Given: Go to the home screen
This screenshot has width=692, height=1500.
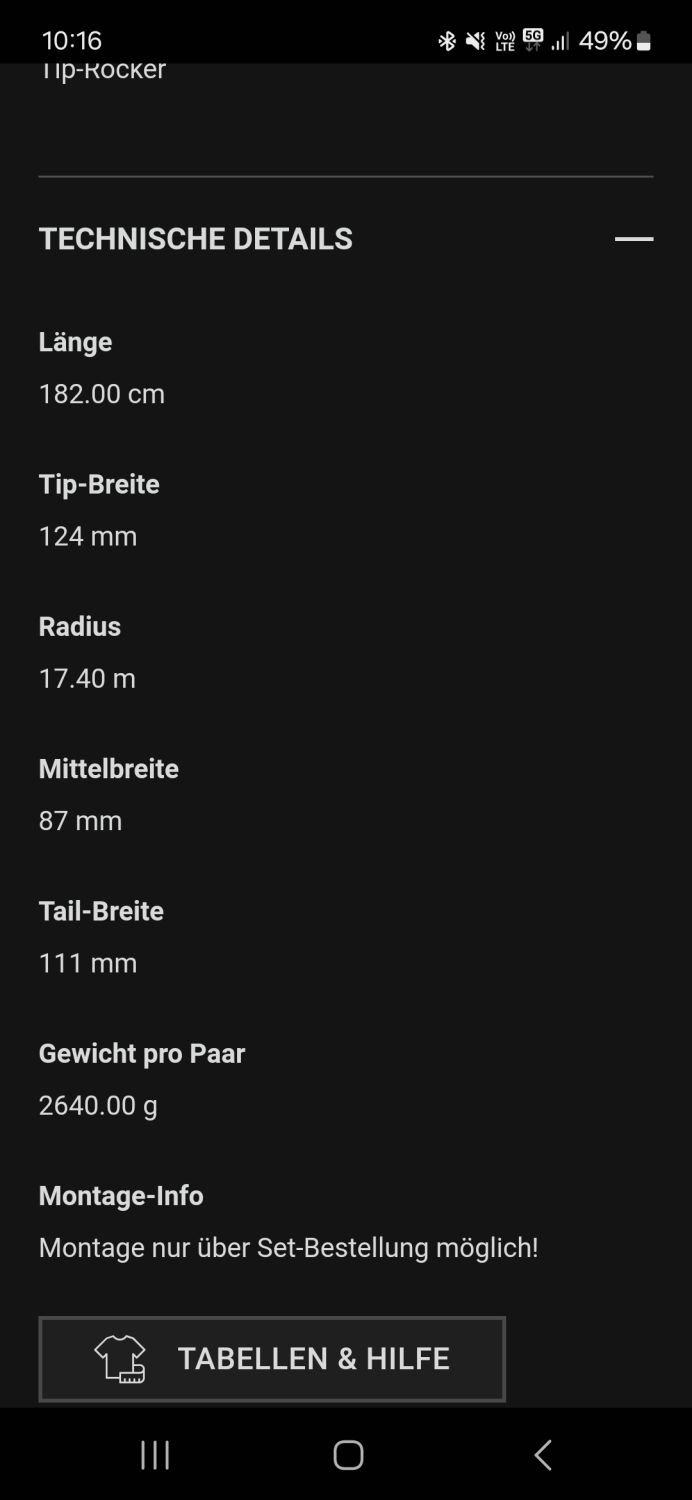Looking at the screenshot, I should (x=347, y=1455).
